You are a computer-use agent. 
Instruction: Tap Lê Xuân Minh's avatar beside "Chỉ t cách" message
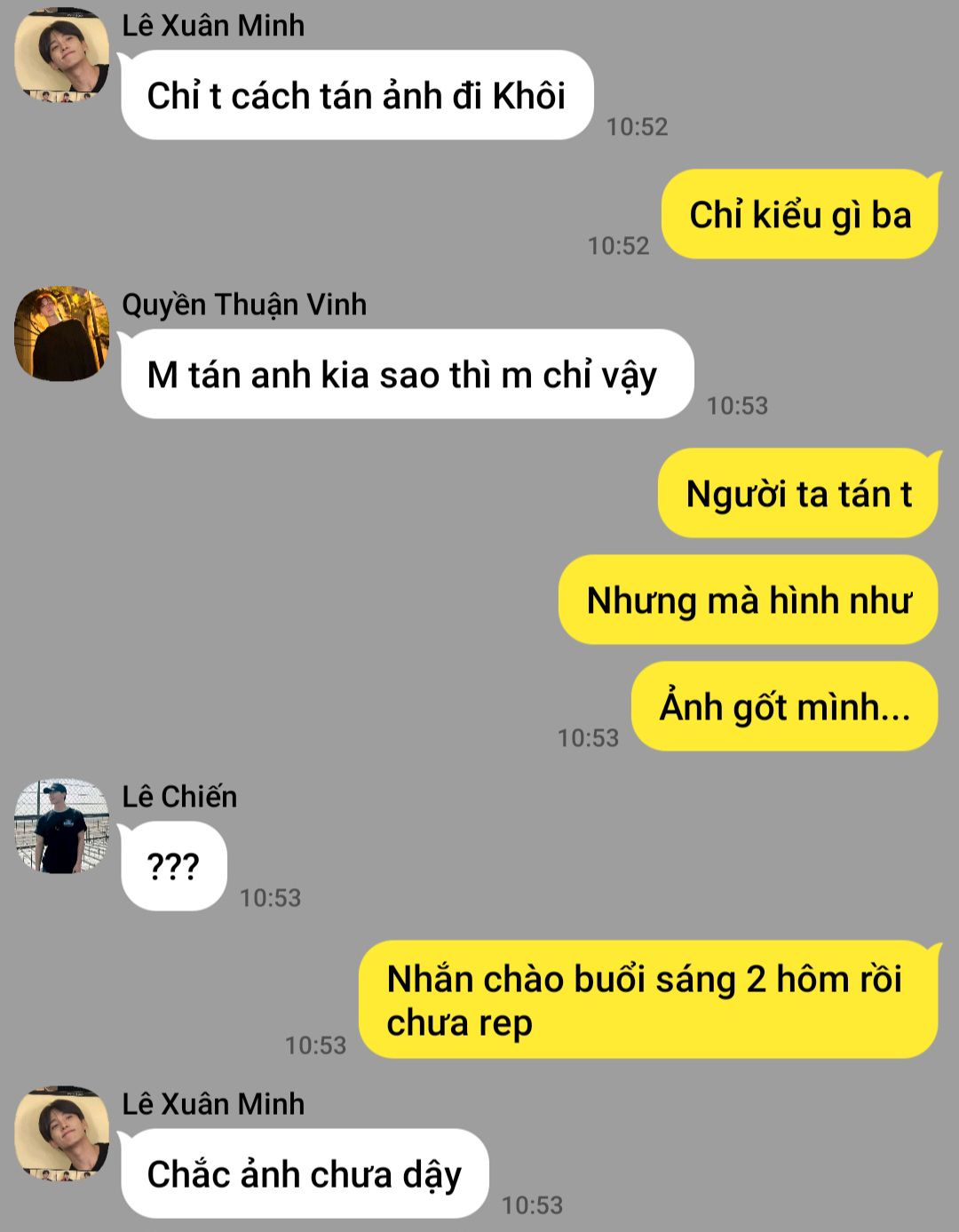click(x=61, y=54)
